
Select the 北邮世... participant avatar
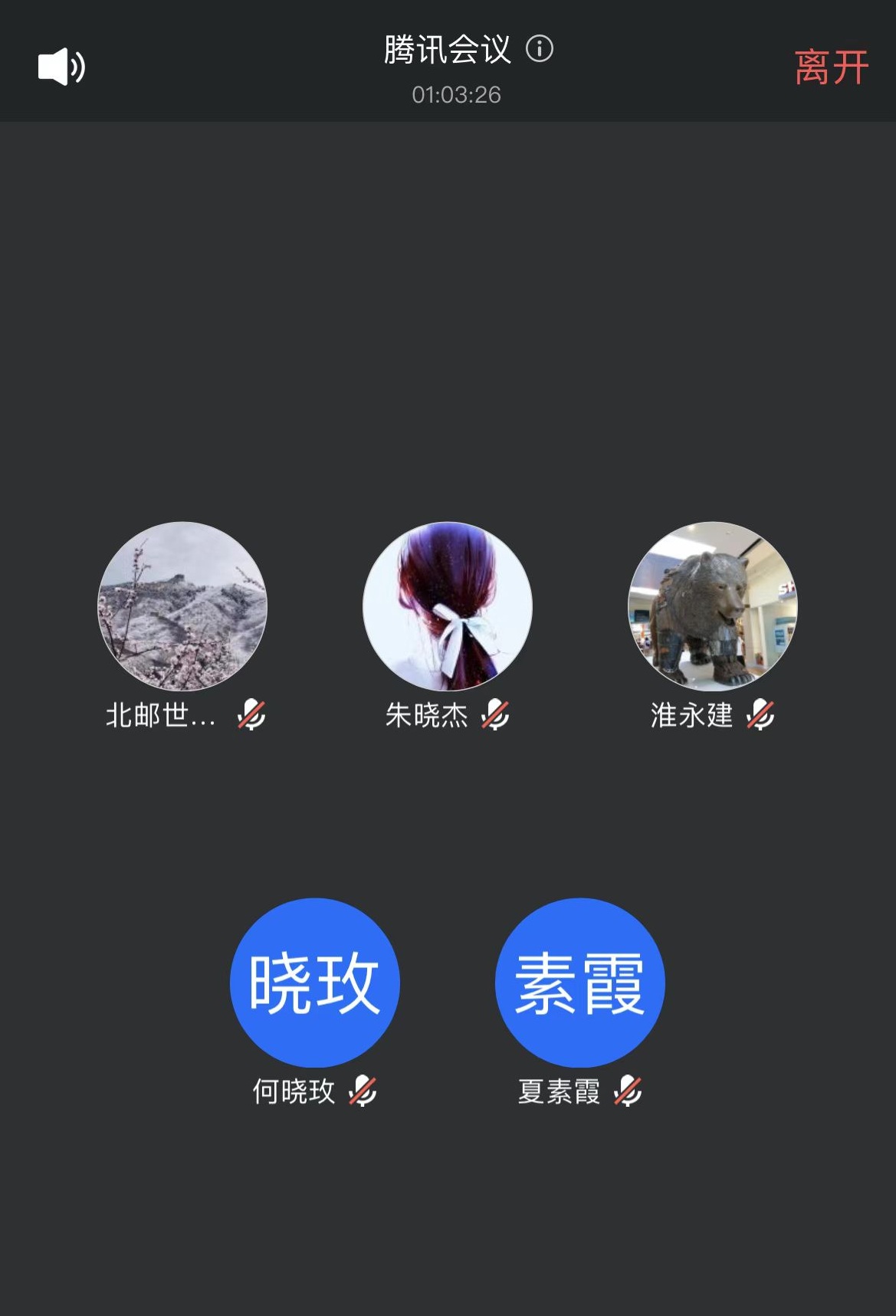182,606
